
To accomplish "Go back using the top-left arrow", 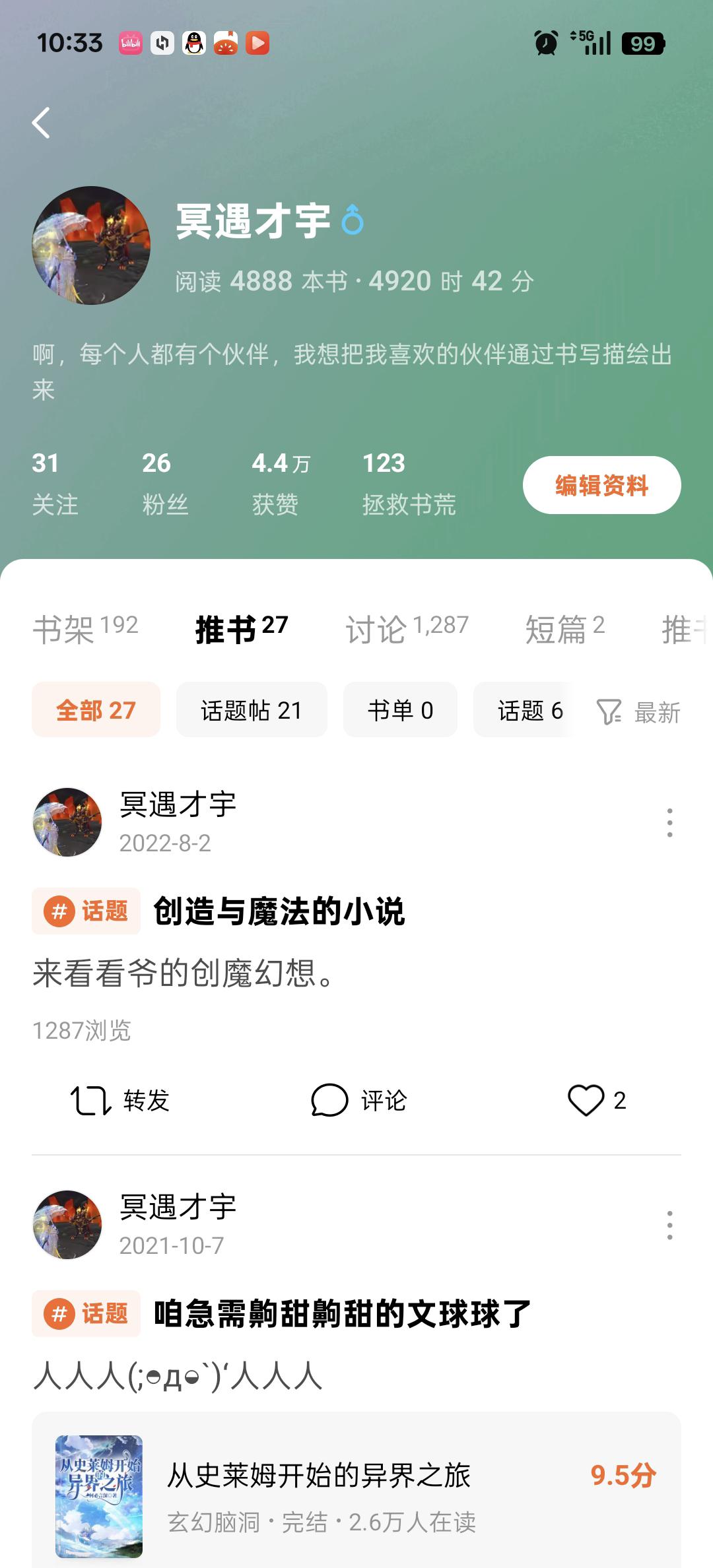I will [x=41, y=123].
